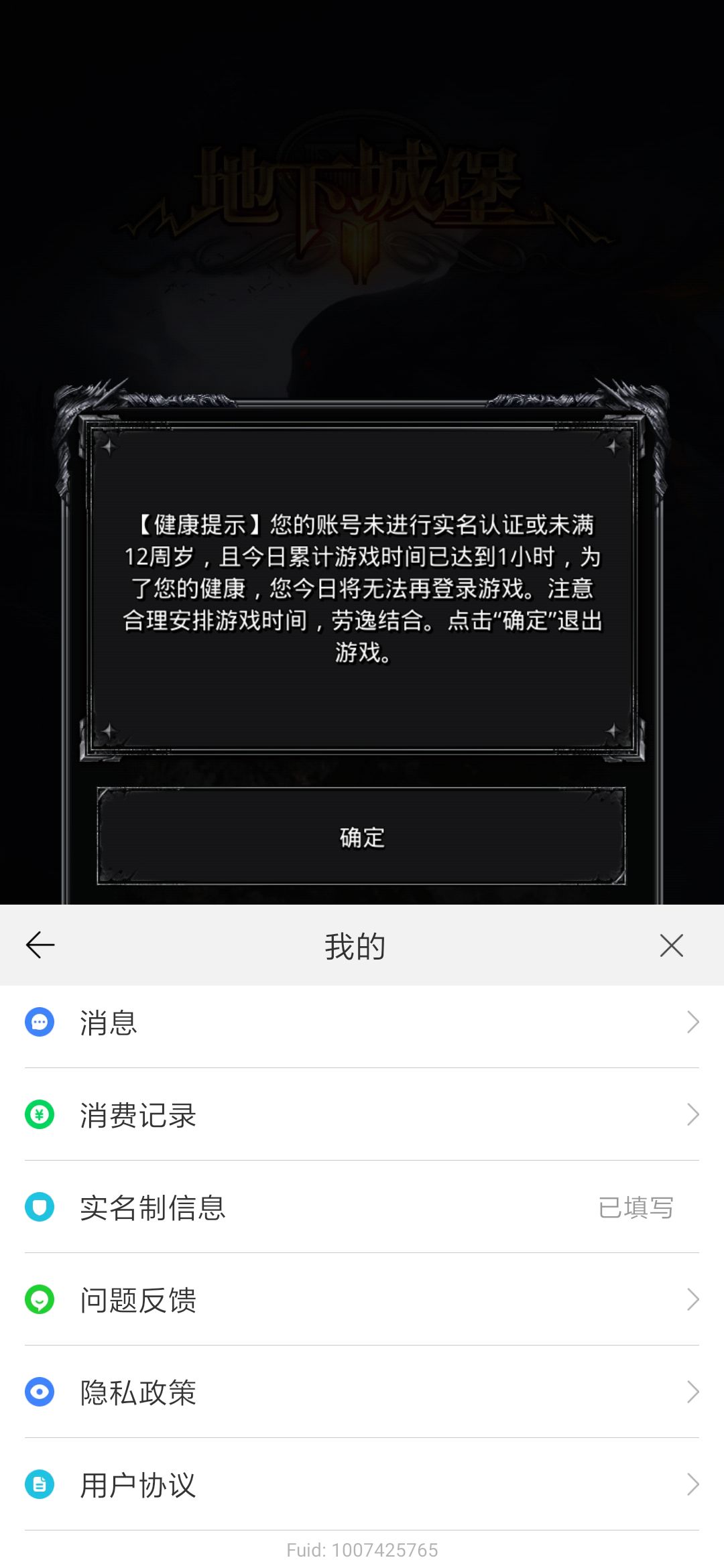Image resolution: width=724 pixels, height=1568 pixels.
Task: Open 消息
Action: coord(362,1023)
